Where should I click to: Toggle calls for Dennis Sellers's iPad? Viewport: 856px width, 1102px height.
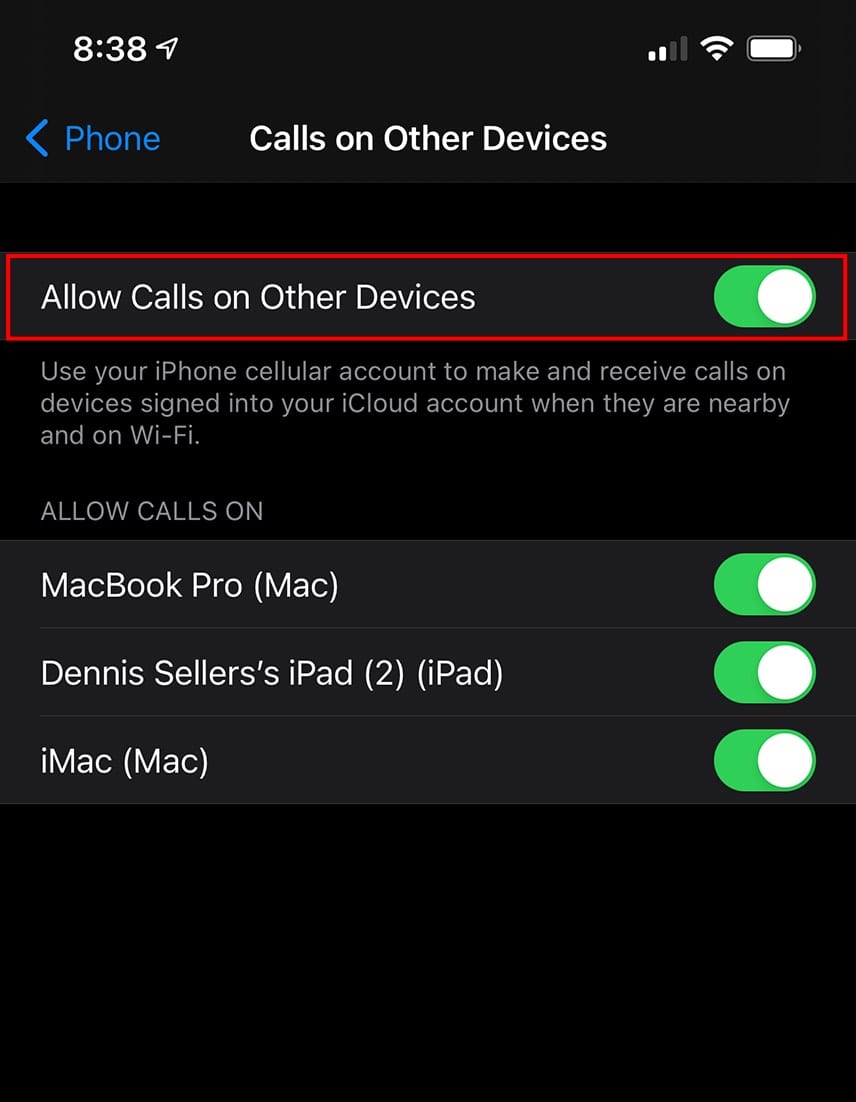(764, 672)
